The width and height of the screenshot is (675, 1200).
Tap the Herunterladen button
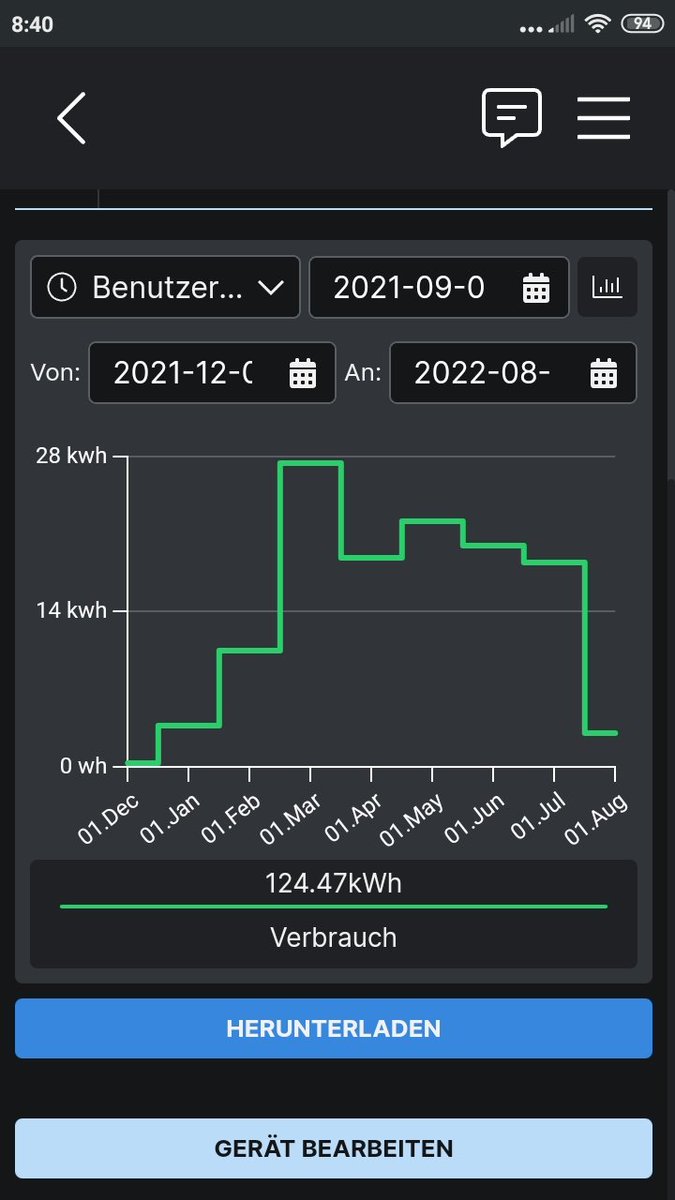pos(333,1028)
